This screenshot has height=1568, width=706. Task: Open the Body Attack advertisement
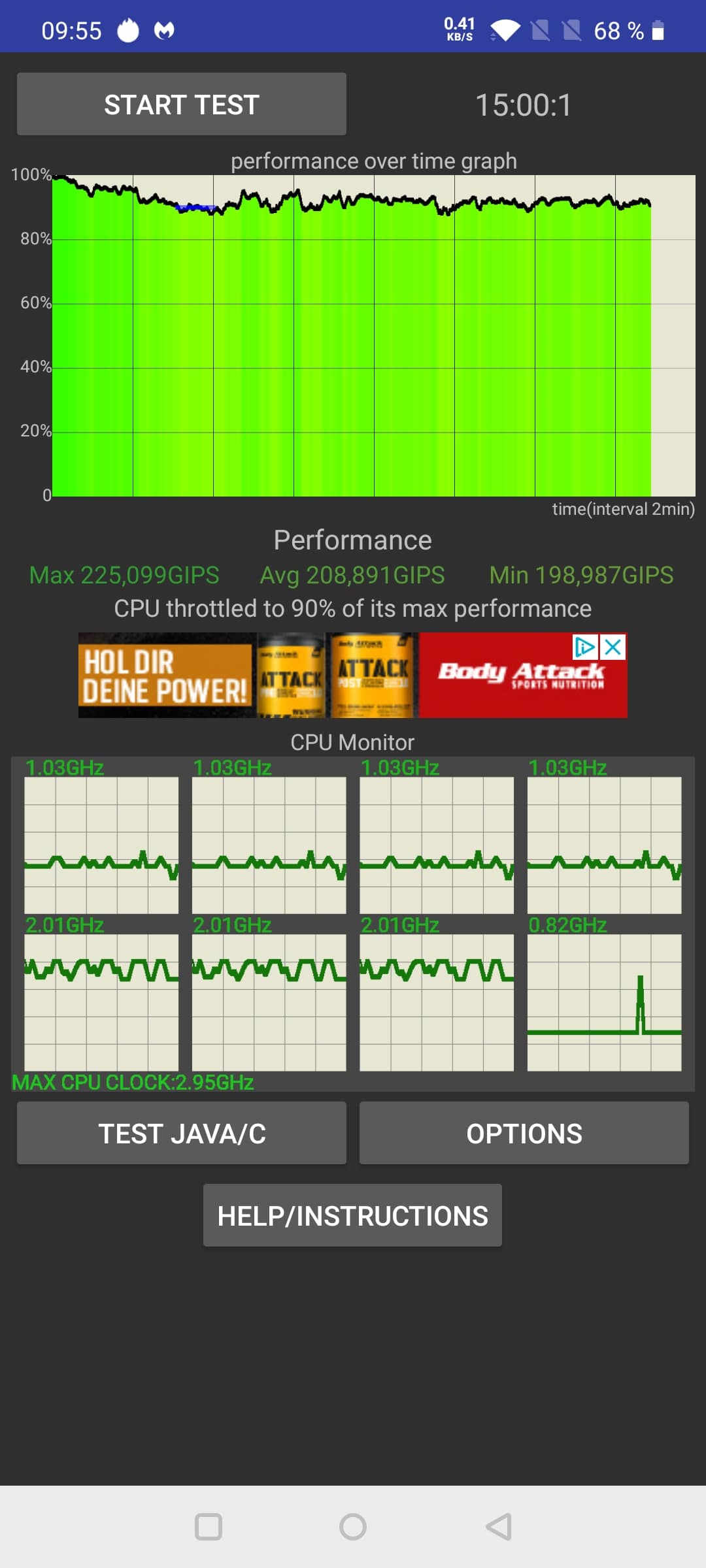click(x=353, y=675)
